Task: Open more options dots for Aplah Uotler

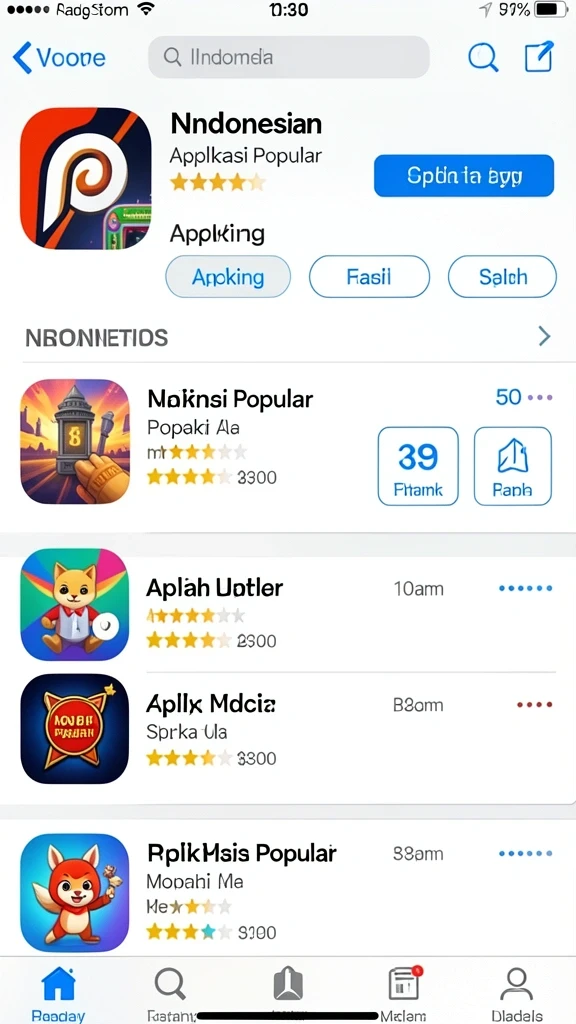Action: tap(525, 588)
